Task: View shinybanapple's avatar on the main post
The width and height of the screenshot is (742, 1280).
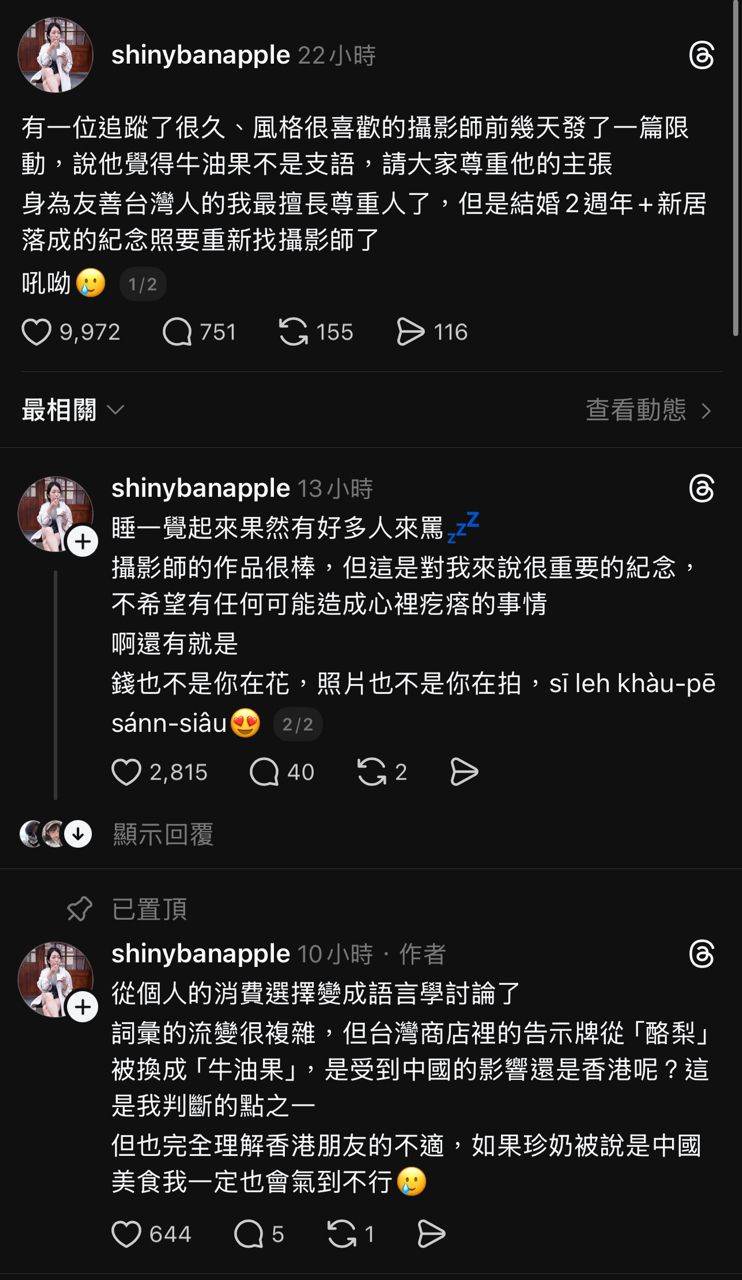Action: coord(56,55)
